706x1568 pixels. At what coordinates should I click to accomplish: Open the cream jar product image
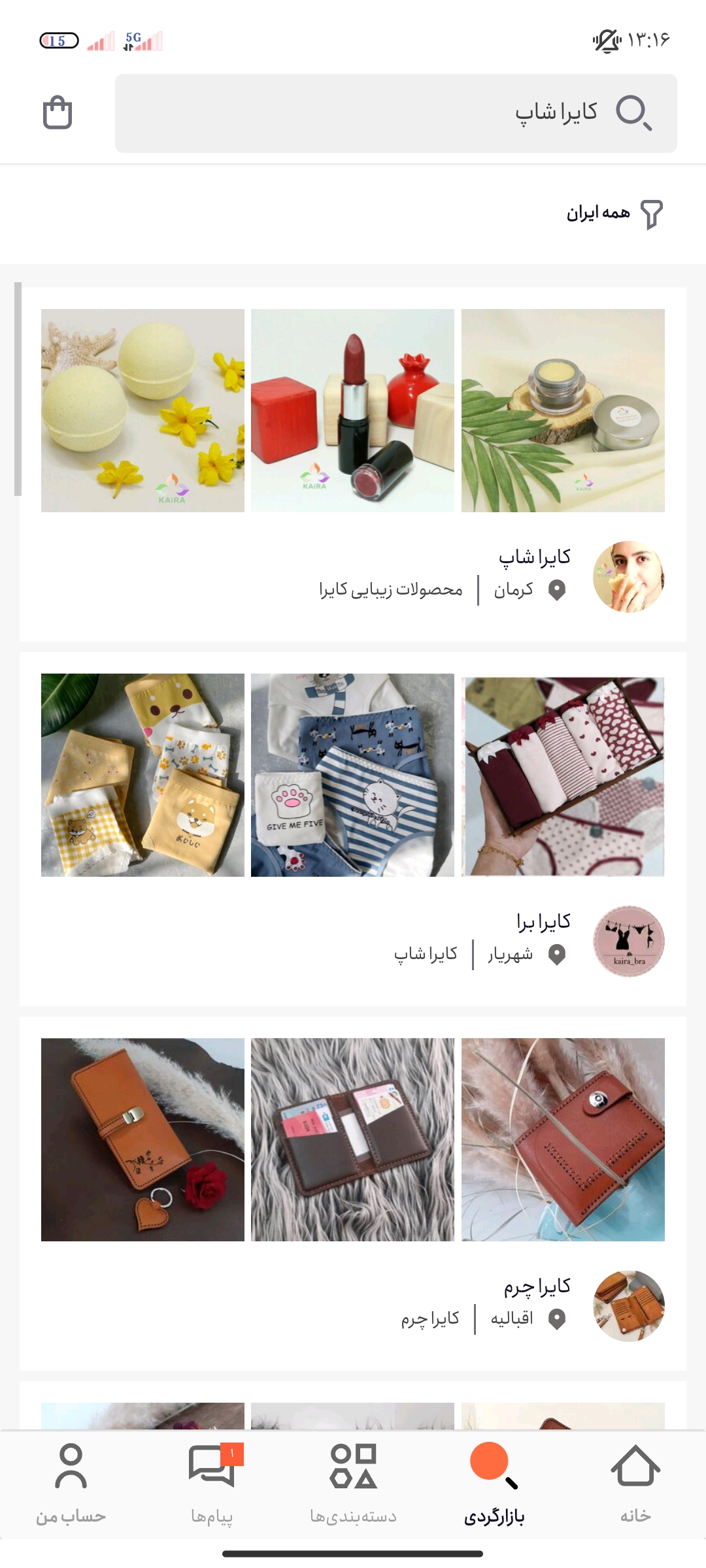(563, 410)
